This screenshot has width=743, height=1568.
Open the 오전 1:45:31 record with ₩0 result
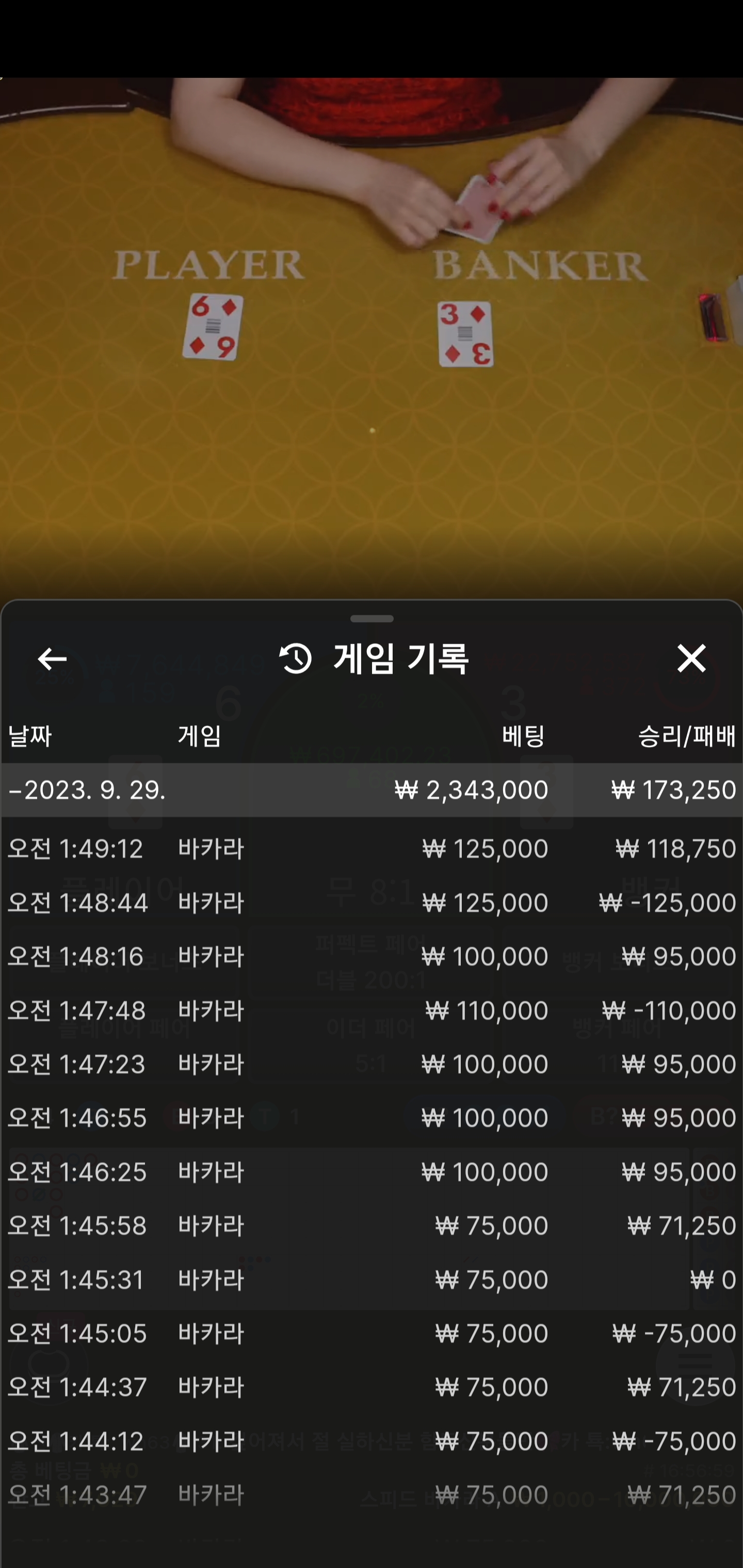372,1280
